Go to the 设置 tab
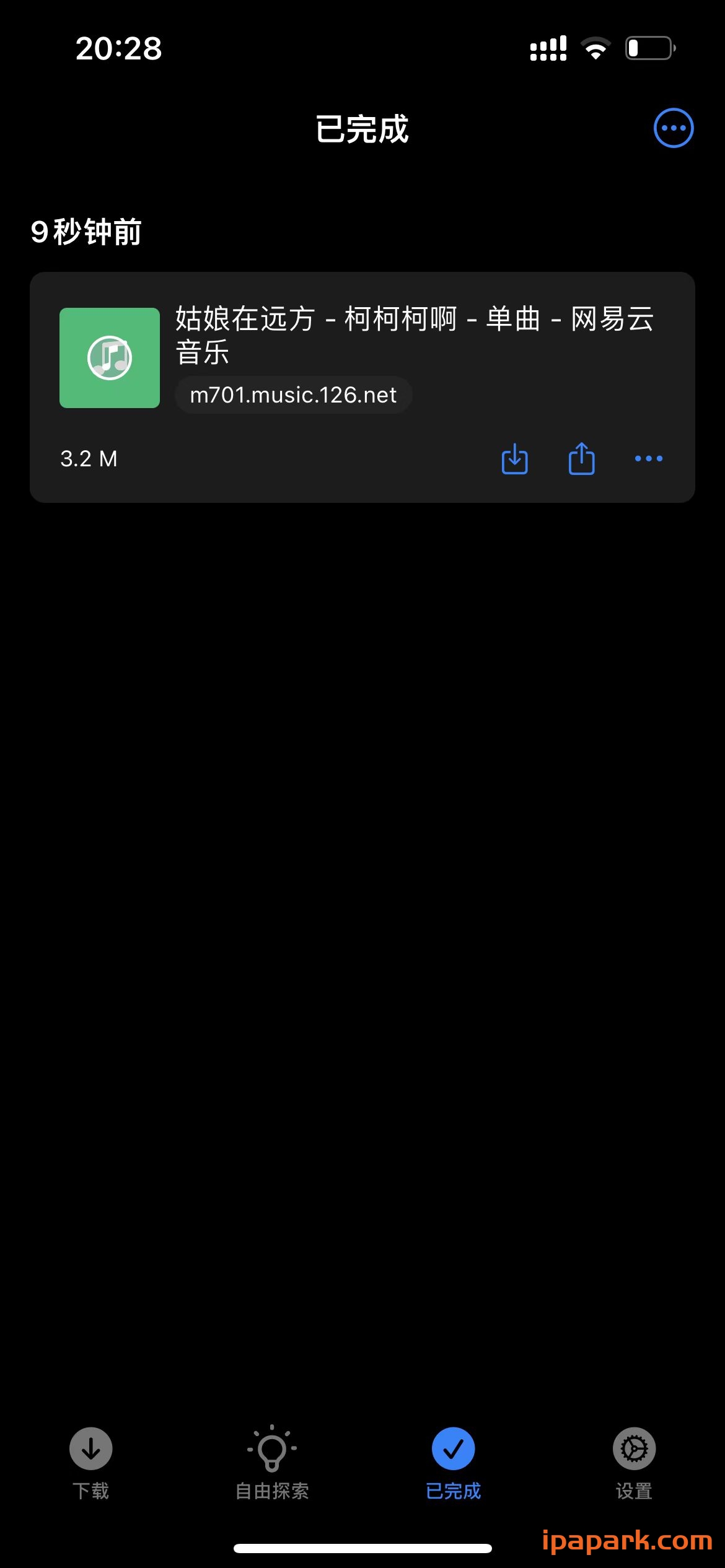The width and height of the screenshot is (725, 1568). (634, 1463)
